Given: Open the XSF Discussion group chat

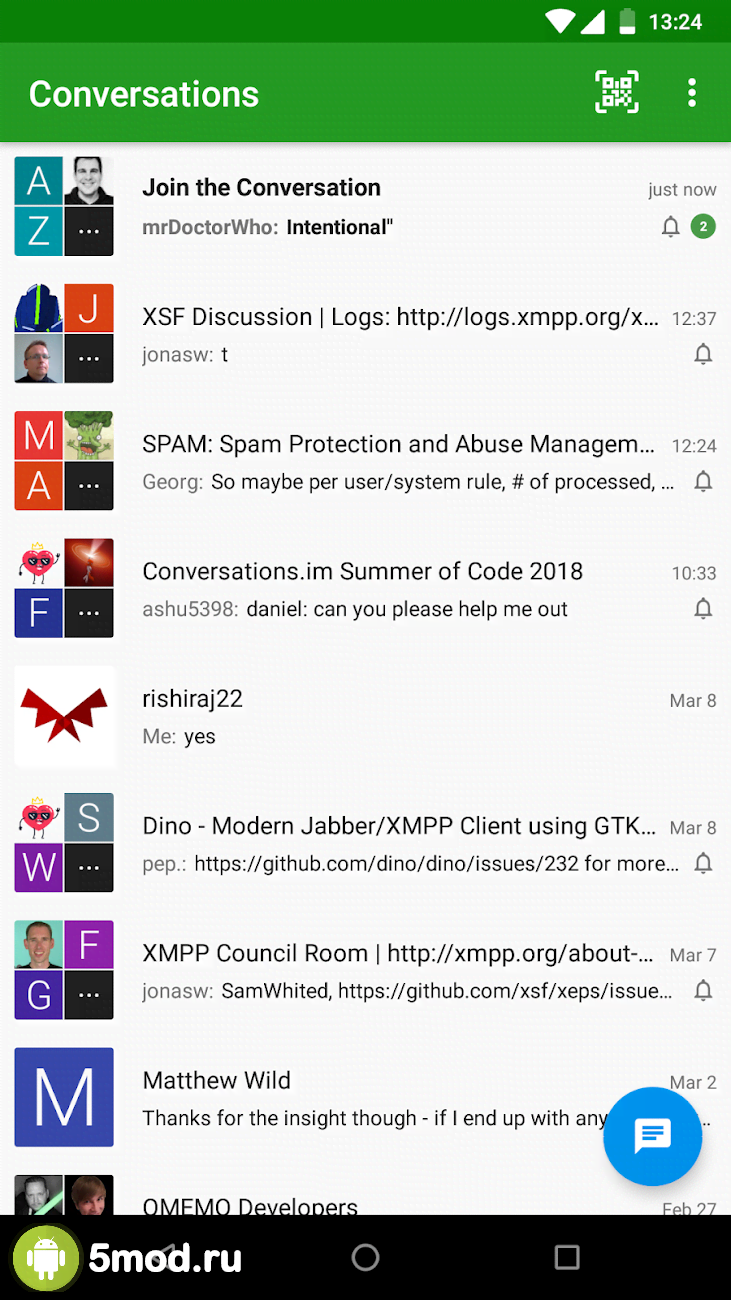Looking at the screenshot, I should click(400, 334).
